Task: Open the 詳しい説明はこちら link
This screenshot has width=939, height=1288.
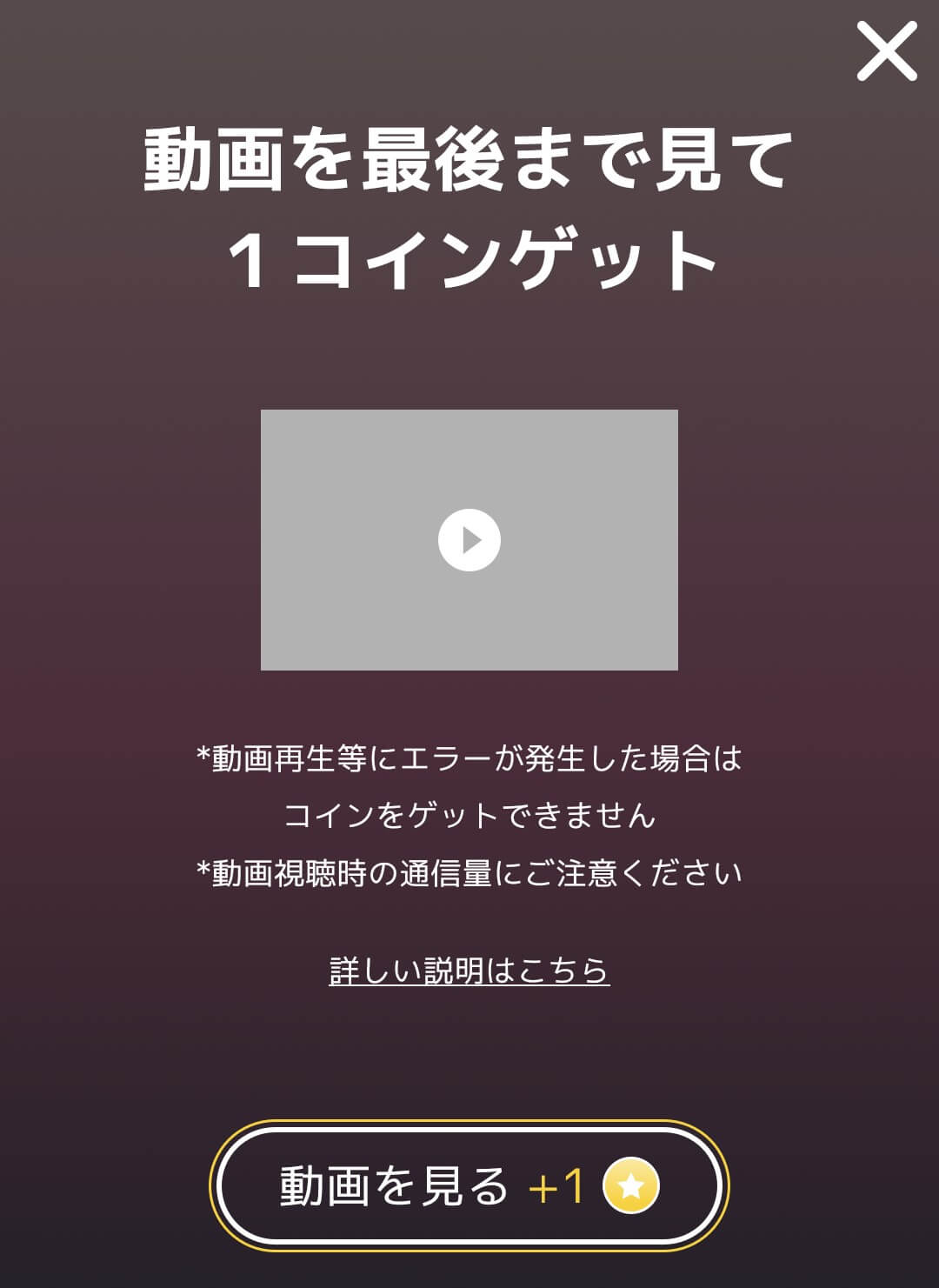Action: (469, 971)
